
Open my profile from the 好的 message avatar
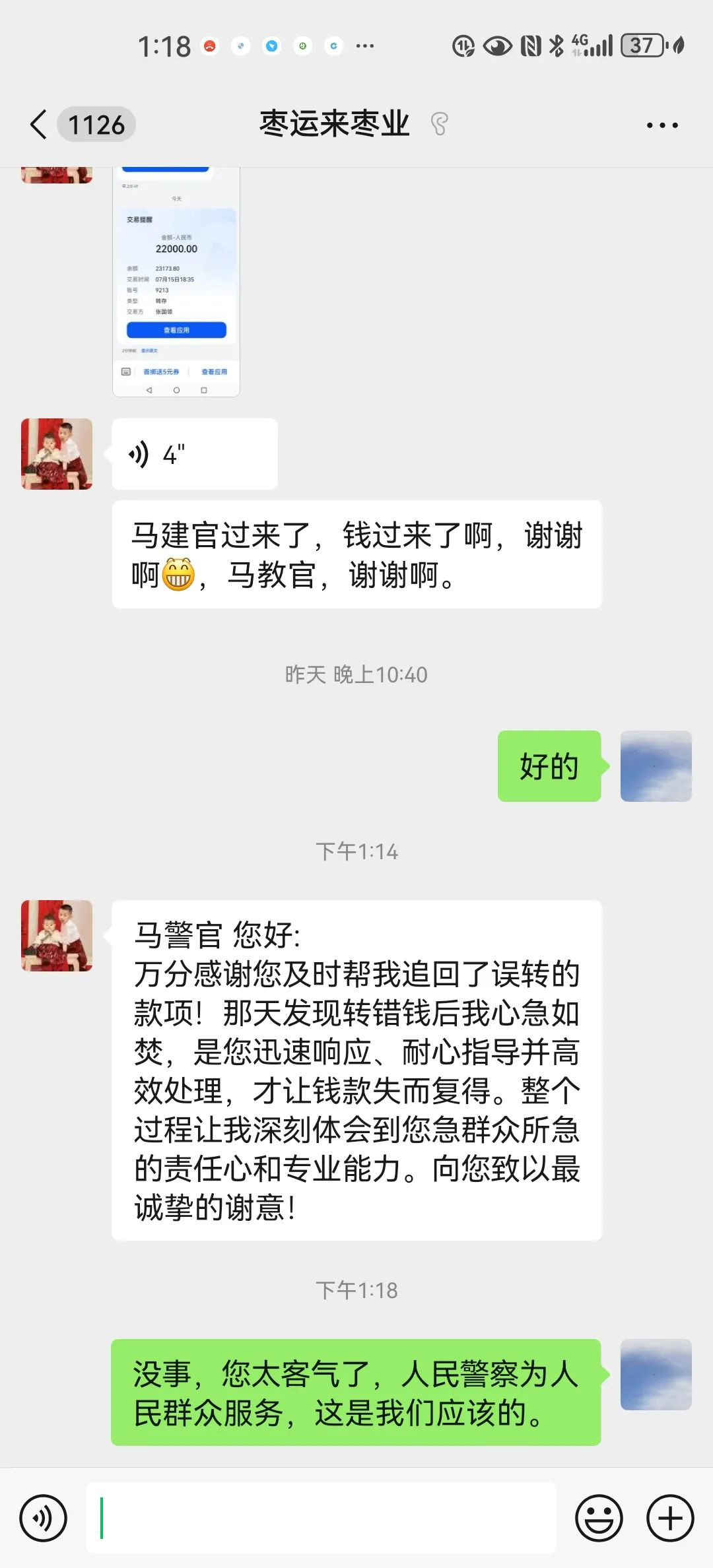[656, 766]
